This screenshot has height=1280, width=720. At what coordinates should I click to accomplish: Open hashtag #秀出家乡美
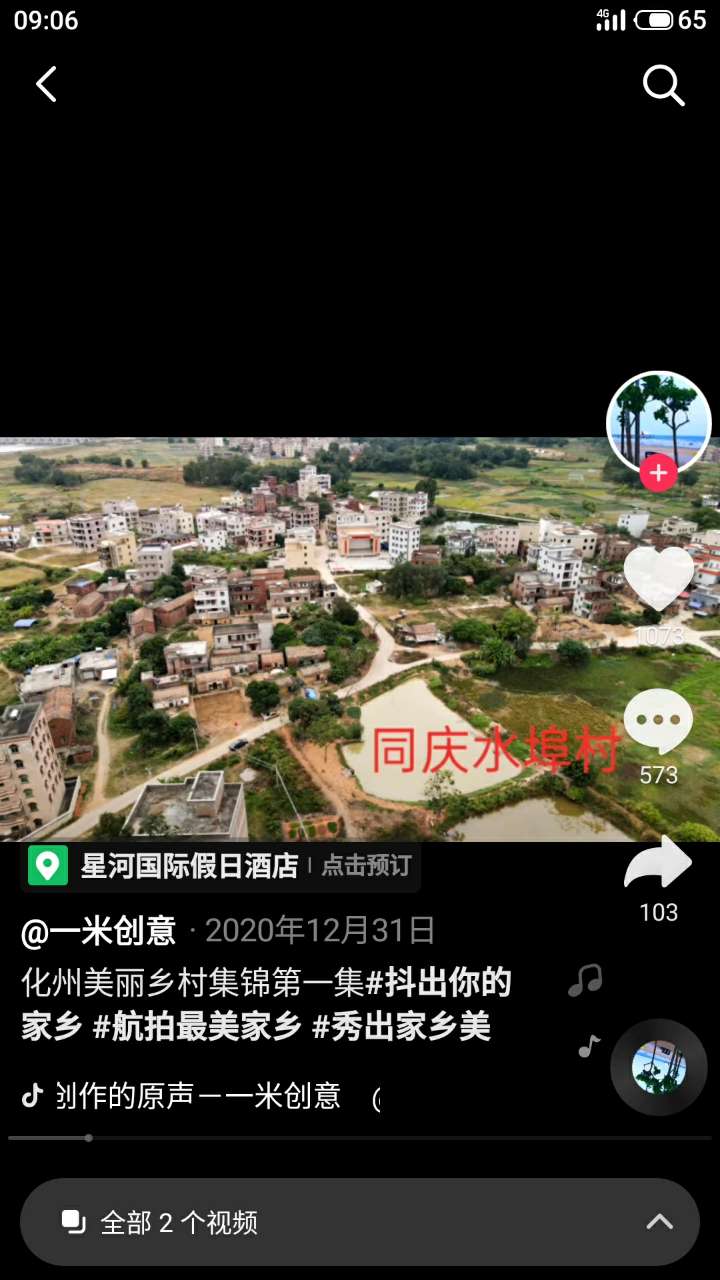[x=401, y=1027]
